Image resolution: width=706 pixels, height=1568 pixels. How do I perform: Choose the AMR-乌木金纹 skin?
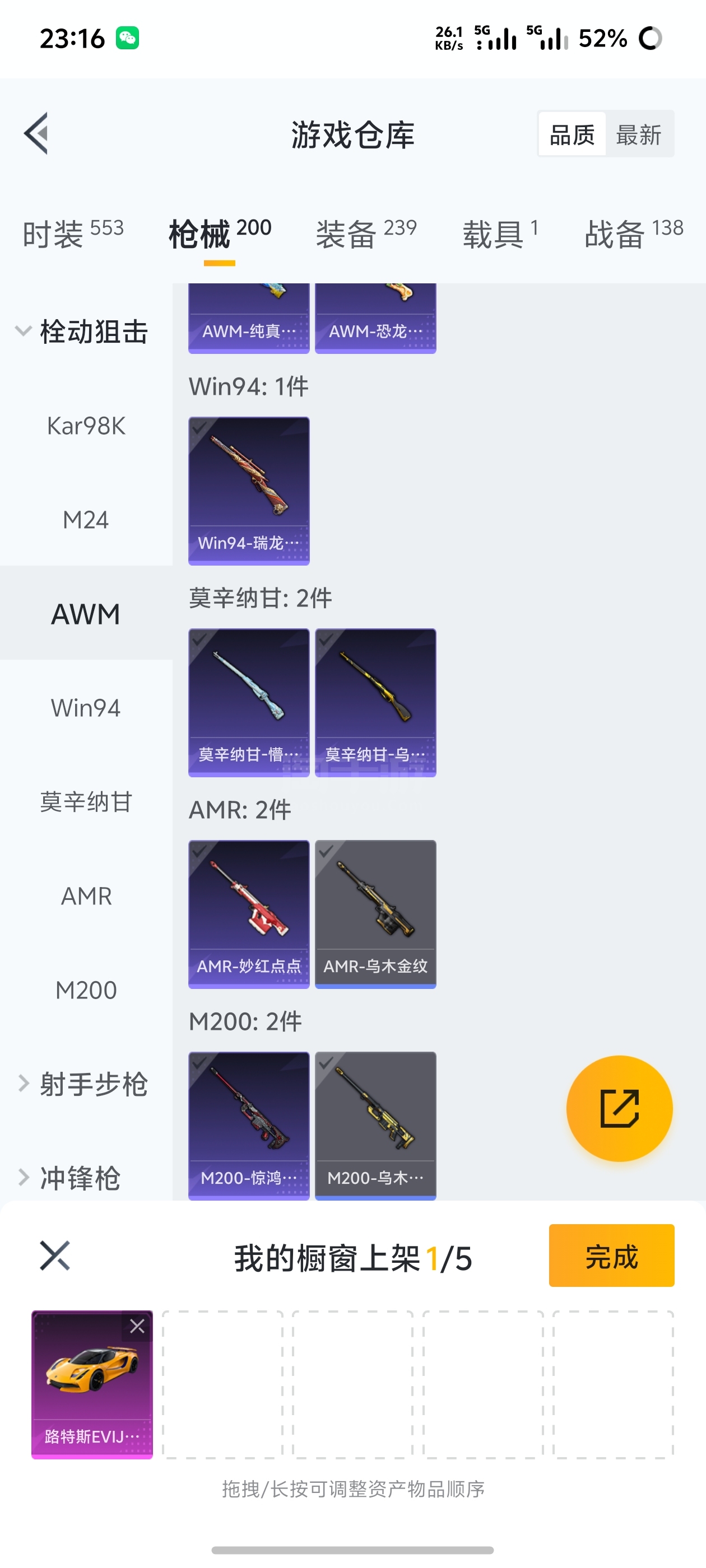[x=375, y=913]
